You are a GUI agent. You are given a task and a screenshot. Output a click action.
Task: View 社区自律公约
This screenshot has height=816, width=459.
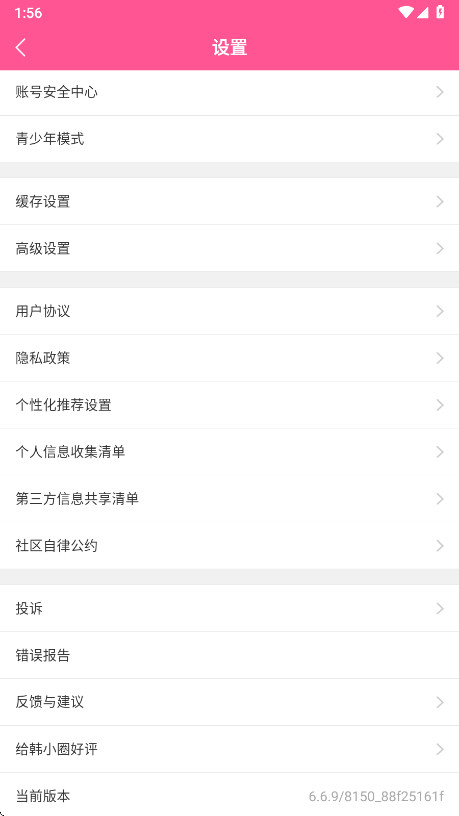click(230, 545)
